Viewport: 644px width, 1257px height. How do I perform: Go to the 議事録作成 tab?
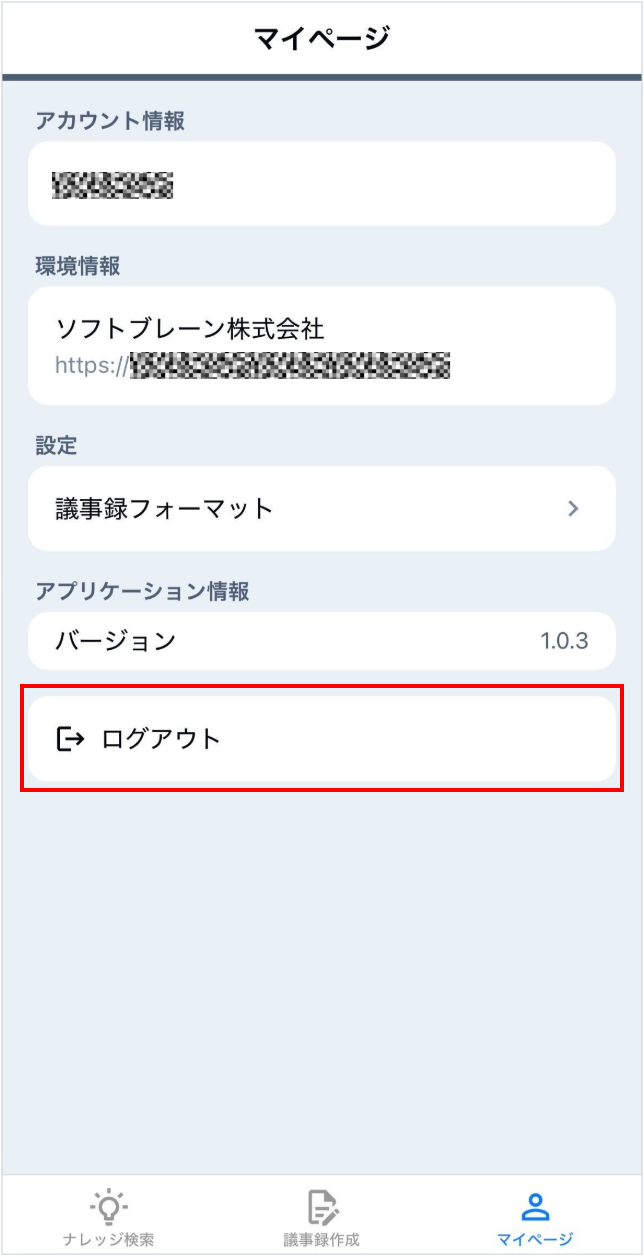click(321, 1218)
